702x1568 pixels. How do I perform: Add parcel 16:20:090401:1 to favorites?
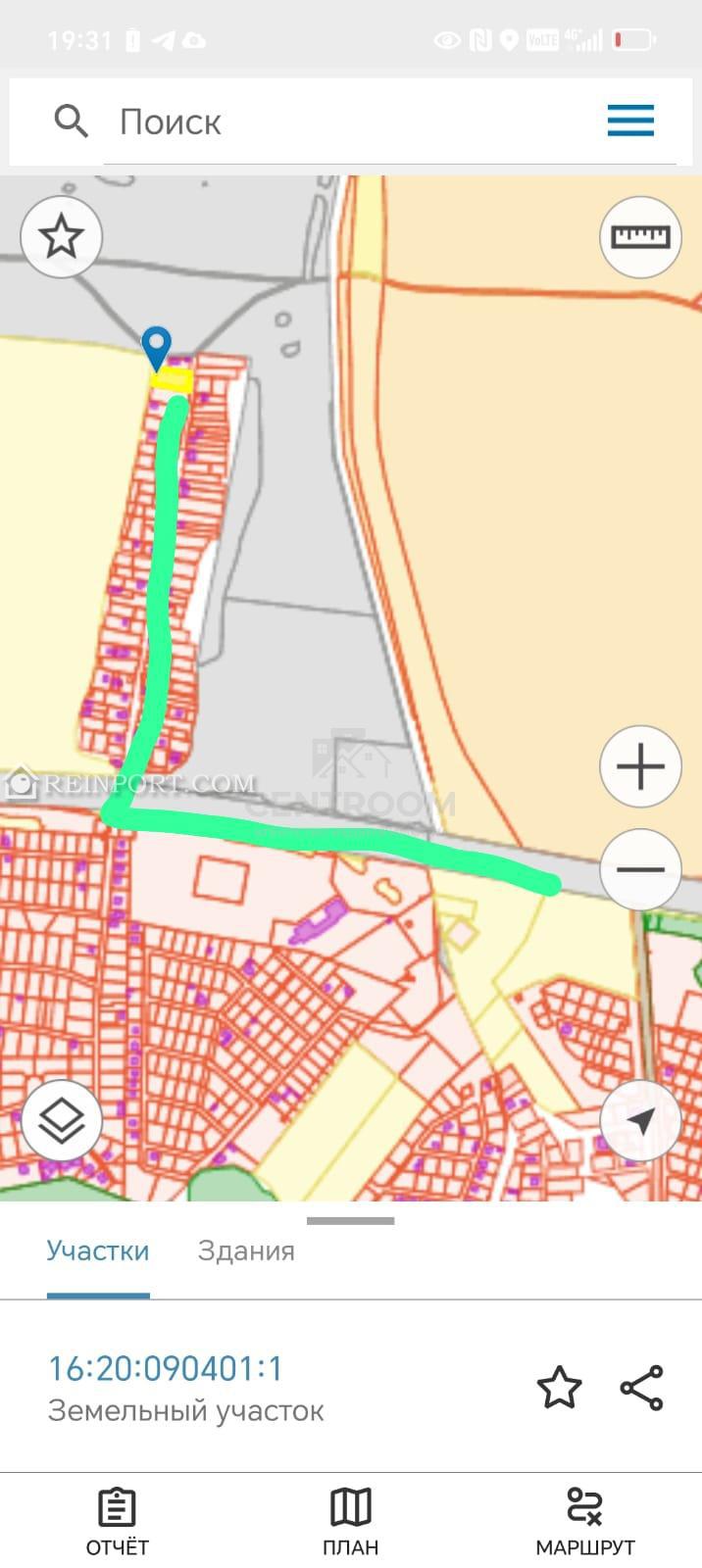(x=559, y=1388)
